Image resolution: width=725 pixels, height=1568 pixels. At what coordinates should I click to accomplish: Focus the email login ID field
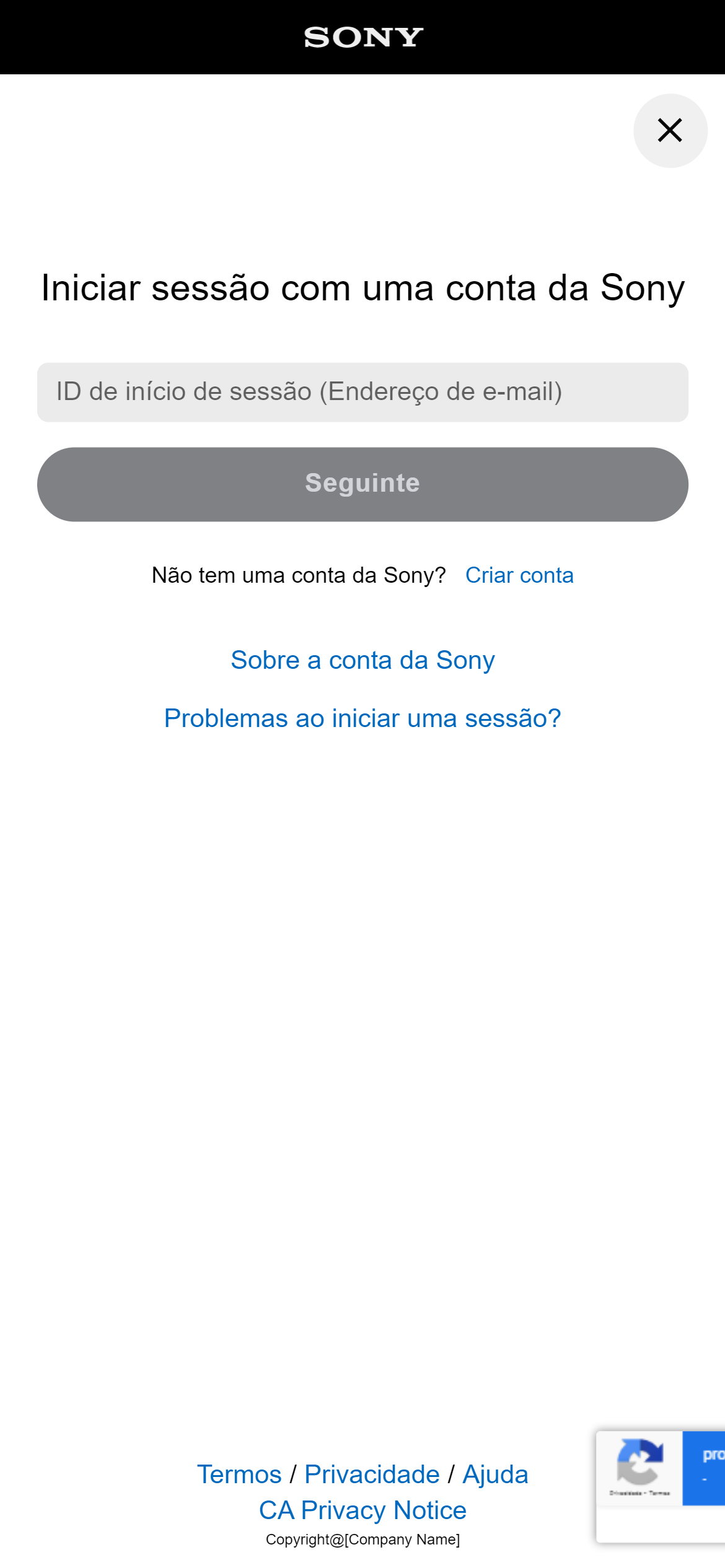pos(362,392)
